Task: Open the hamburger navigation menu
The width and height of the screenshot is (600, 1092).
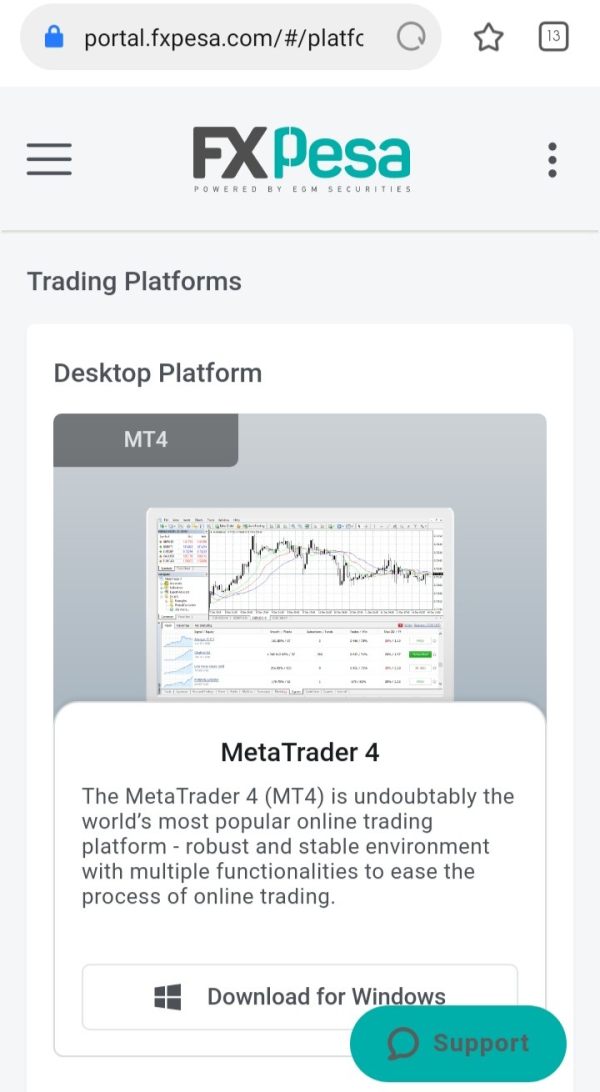Action: coord(49,159)
